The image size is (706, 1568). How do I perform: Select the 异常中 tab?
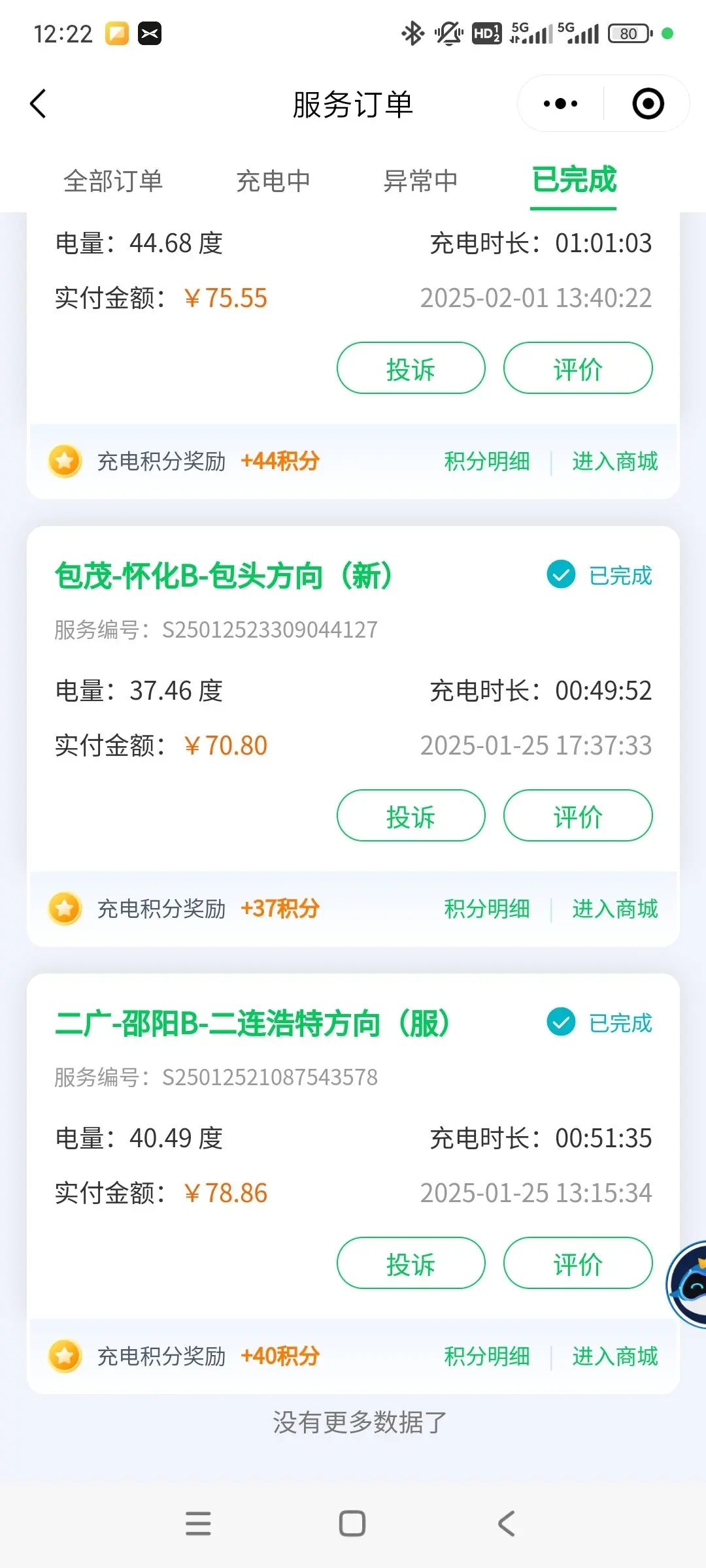pos(420,181)
